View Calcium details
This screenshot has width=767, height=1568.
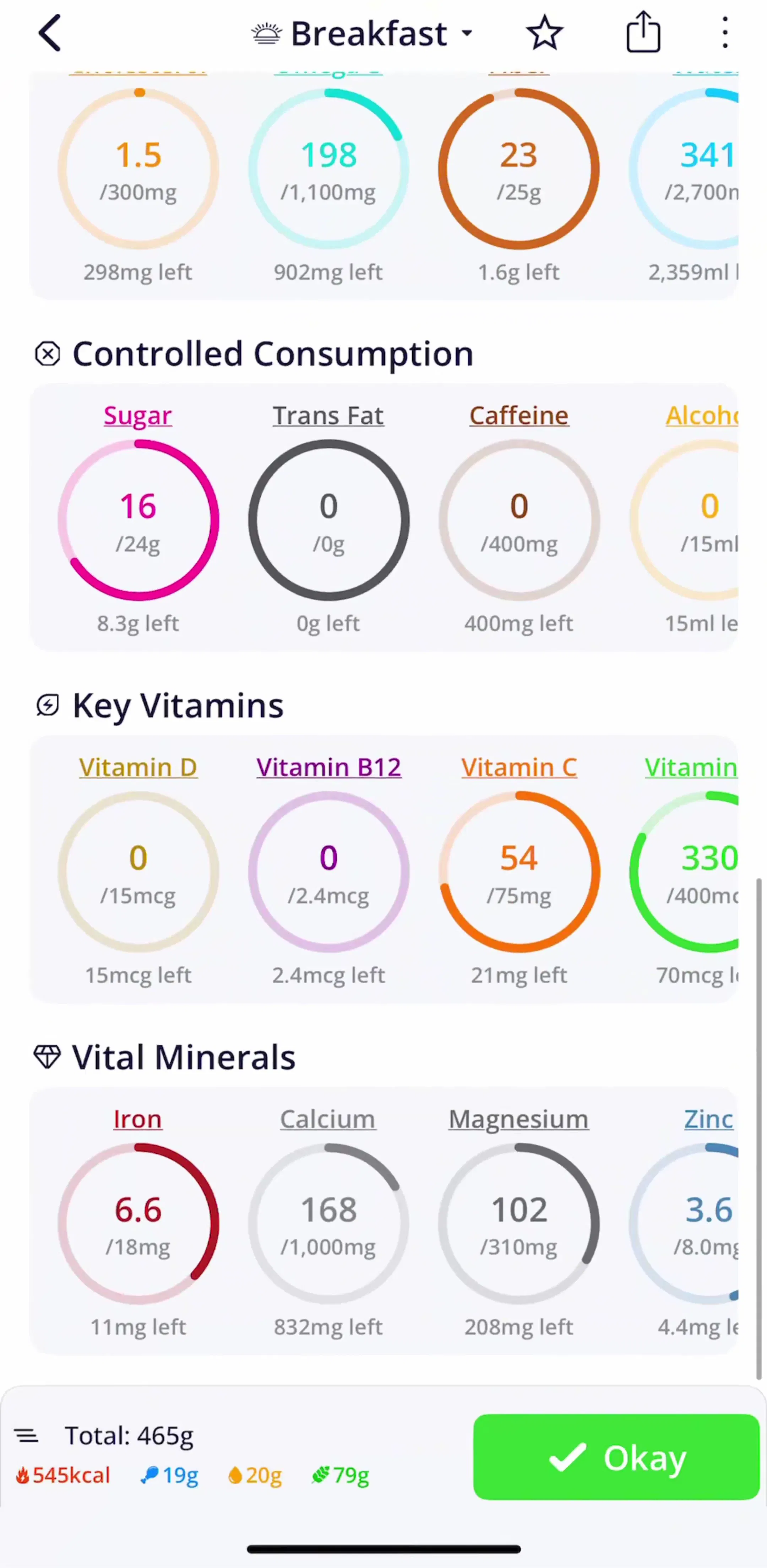tap(328, 1119)
